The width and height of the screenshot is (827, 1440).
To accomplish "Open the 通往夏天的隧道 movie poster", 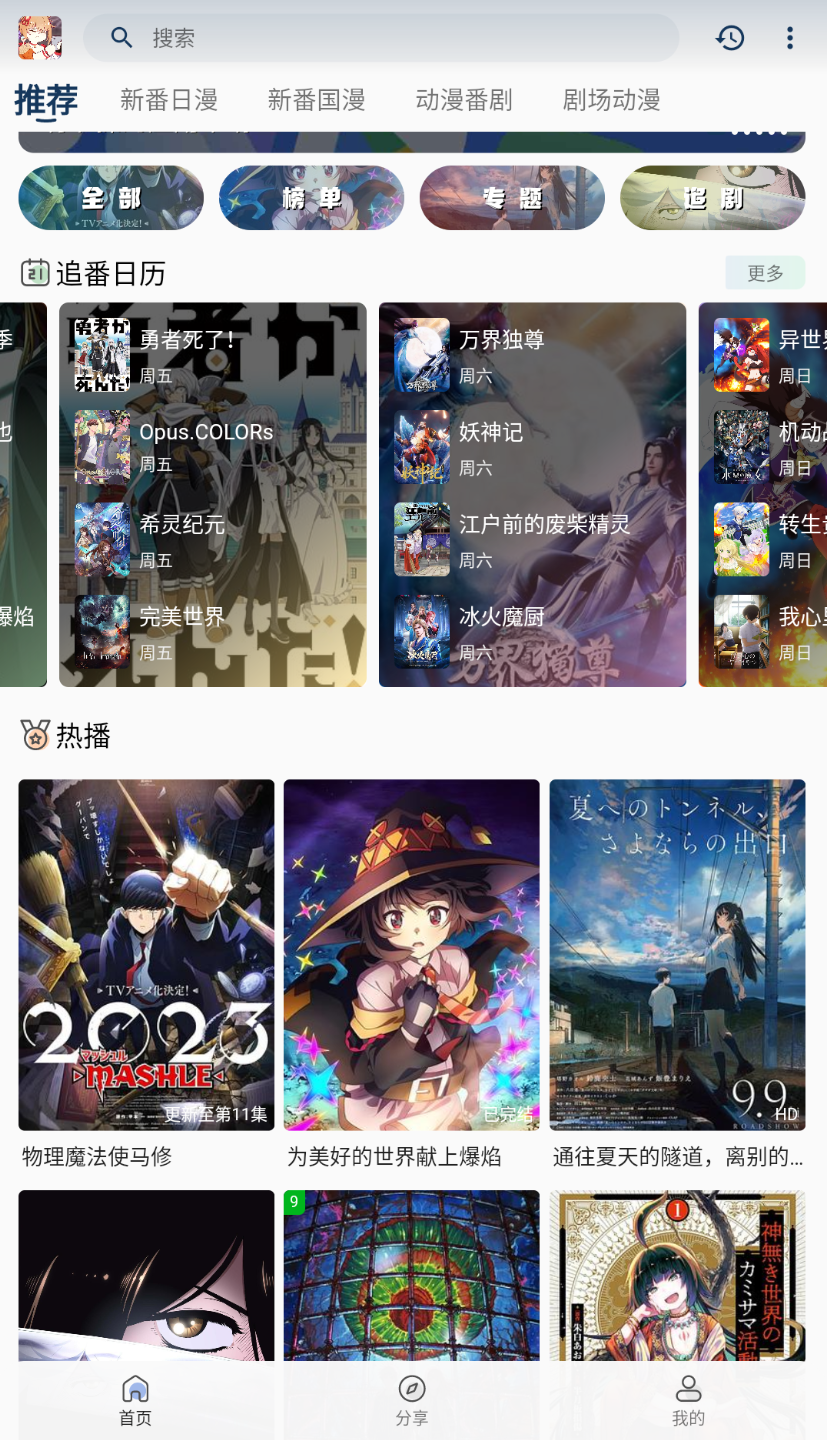I will pyautogui.click(x=677, y=955).
